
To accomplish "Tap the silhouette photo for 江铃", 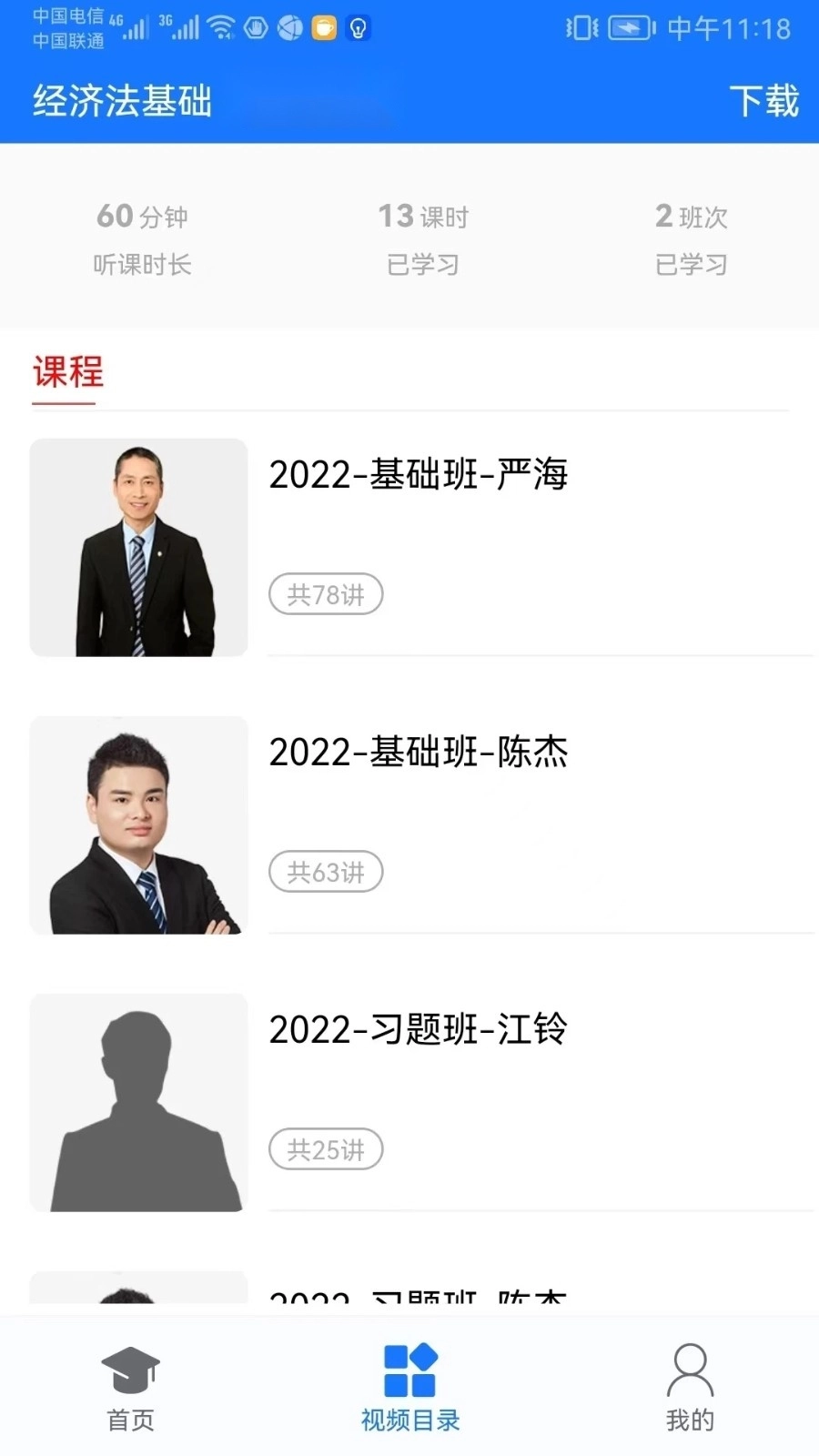I will coord(137,1102).
